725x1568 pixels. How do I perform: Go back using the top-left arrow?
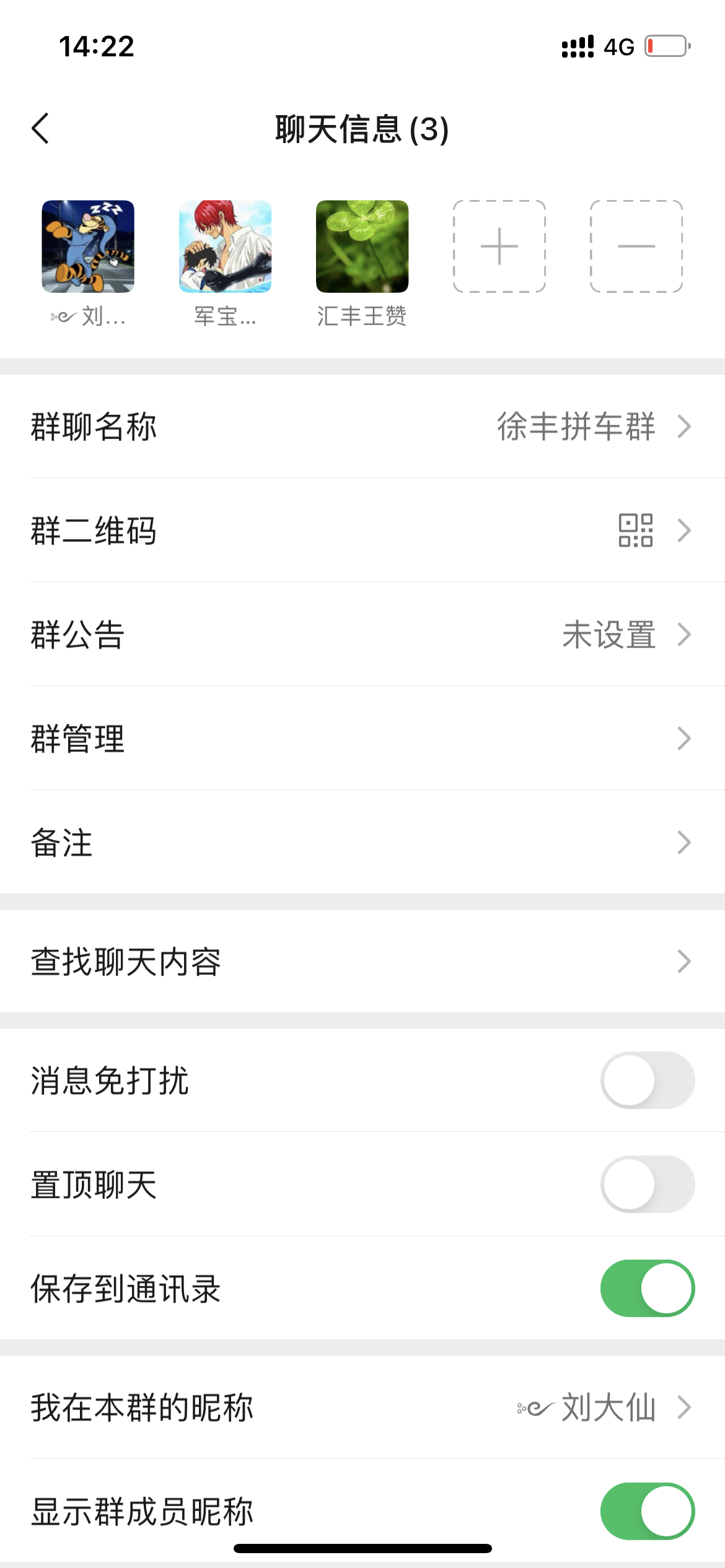[x=41, y=129]
